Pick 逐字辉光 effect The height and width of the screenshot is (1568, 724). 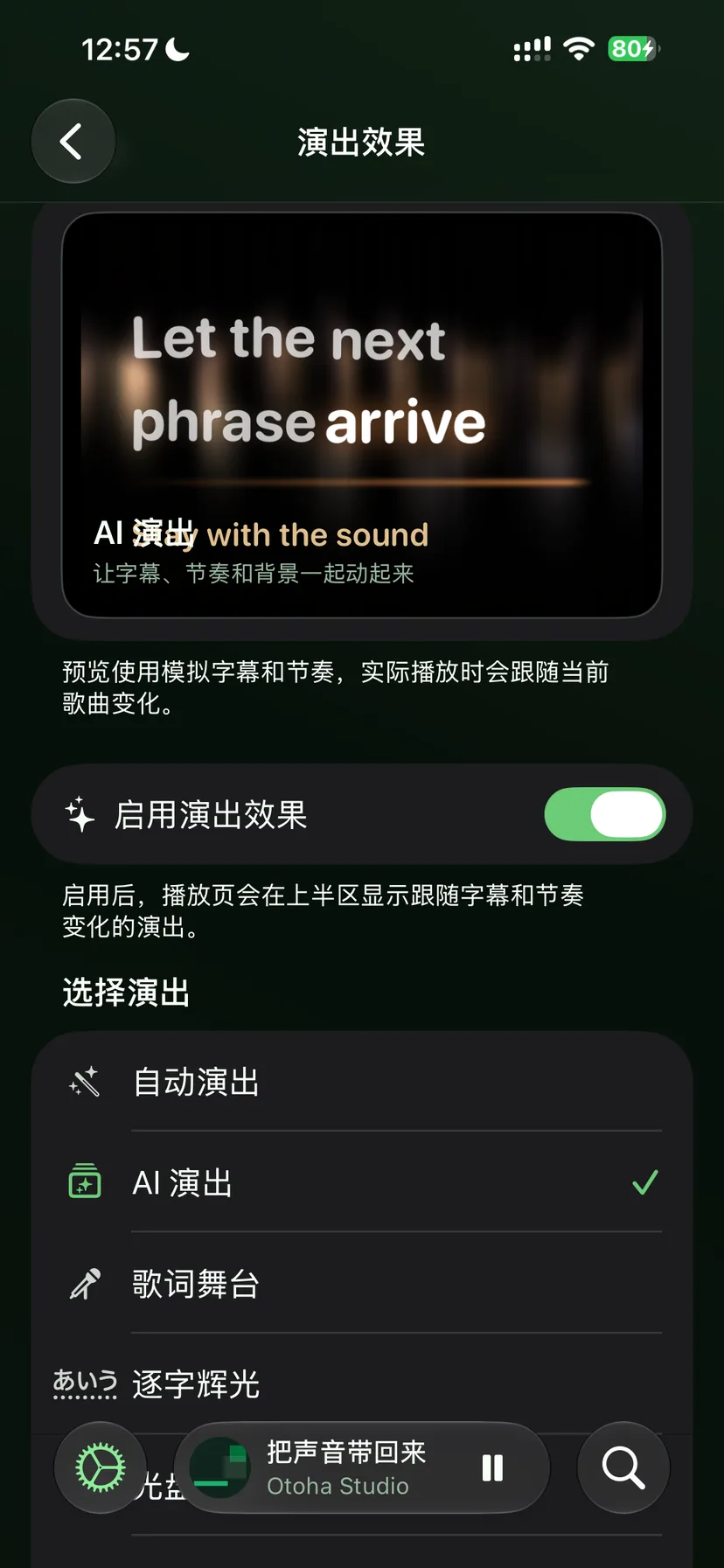click(362, 1384)
